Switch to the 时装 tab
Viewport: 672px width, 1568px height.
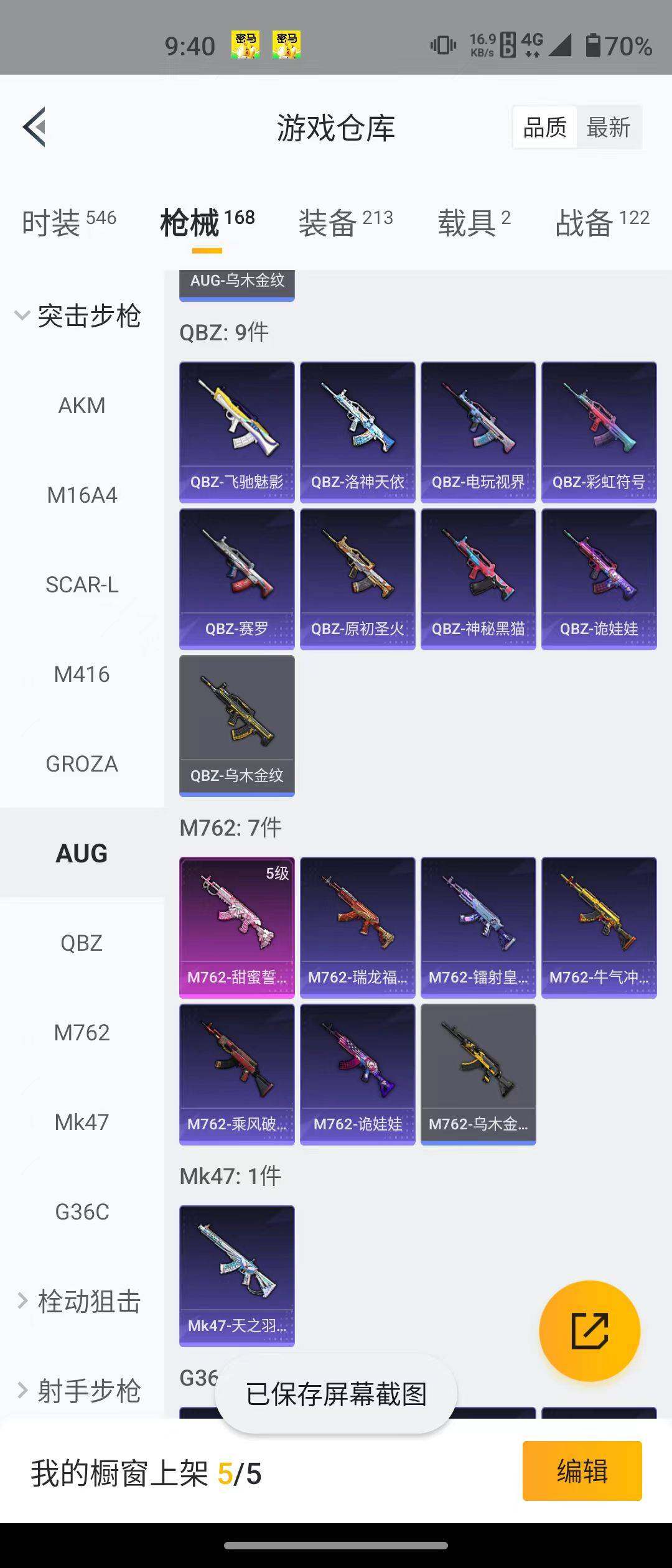tap(68, 222)
